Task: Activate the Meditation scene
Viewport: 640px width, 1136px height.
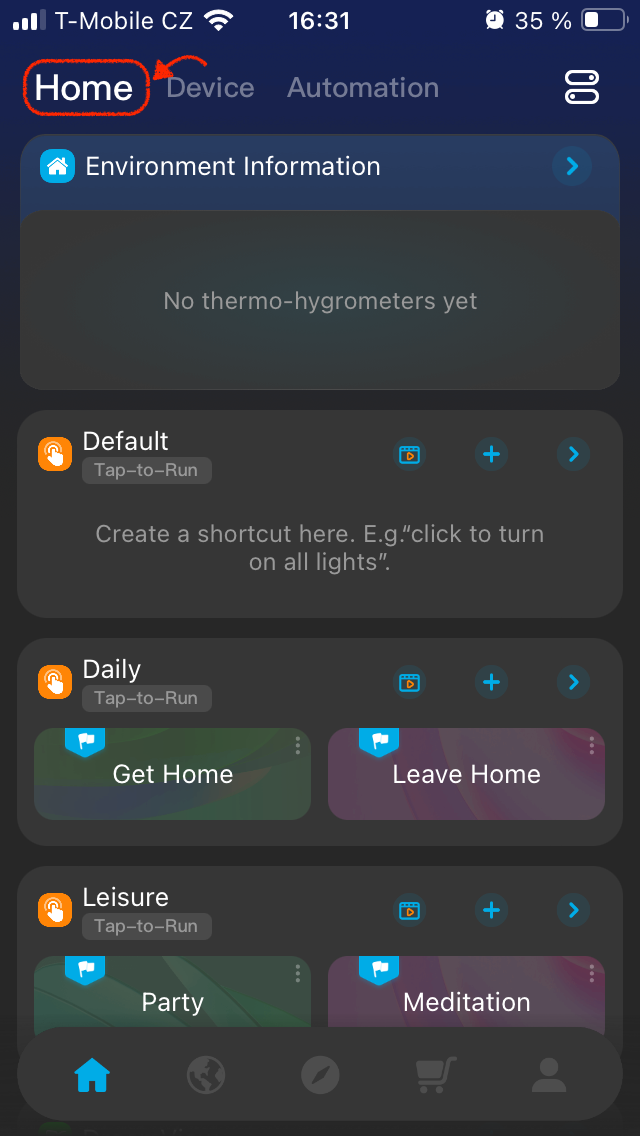Action: click(466, 1002)
